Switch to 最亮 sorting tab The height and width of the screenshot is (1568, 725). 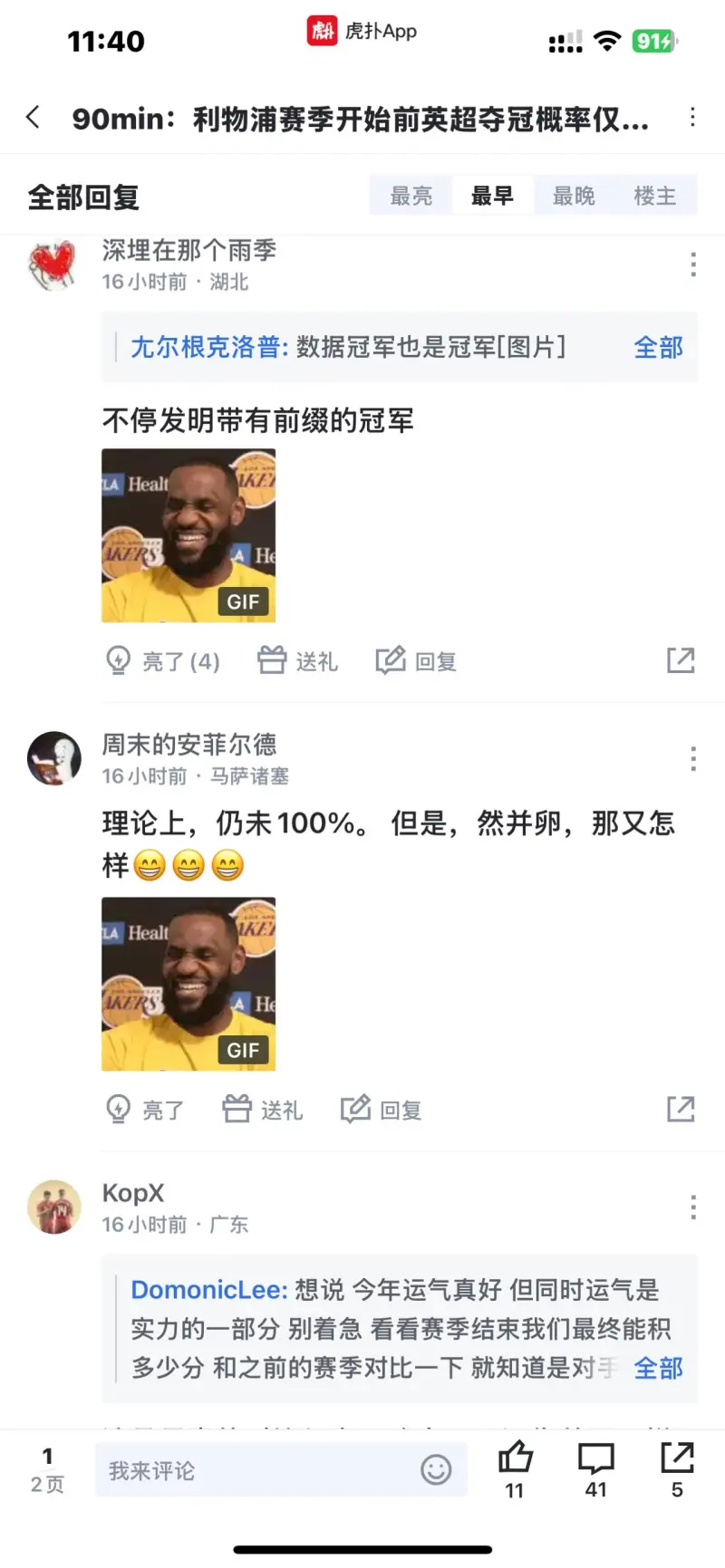[411, 196]
